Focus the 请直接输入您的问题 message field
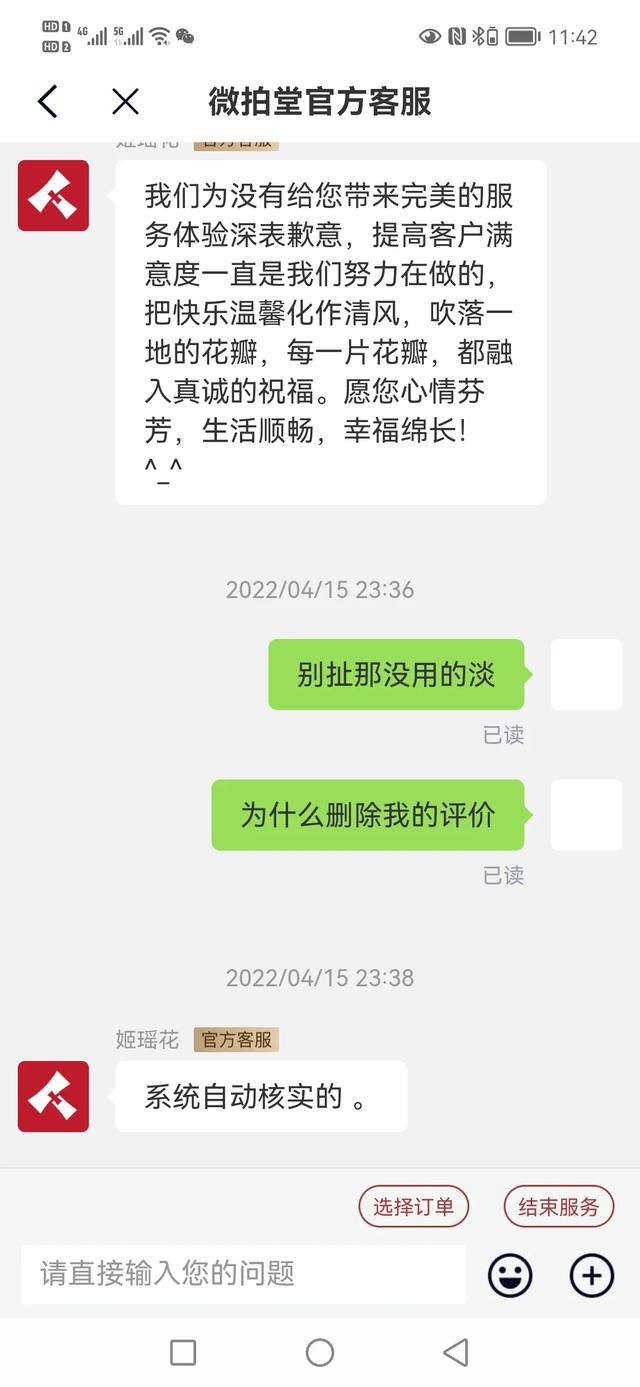 tap(243, 1274)
